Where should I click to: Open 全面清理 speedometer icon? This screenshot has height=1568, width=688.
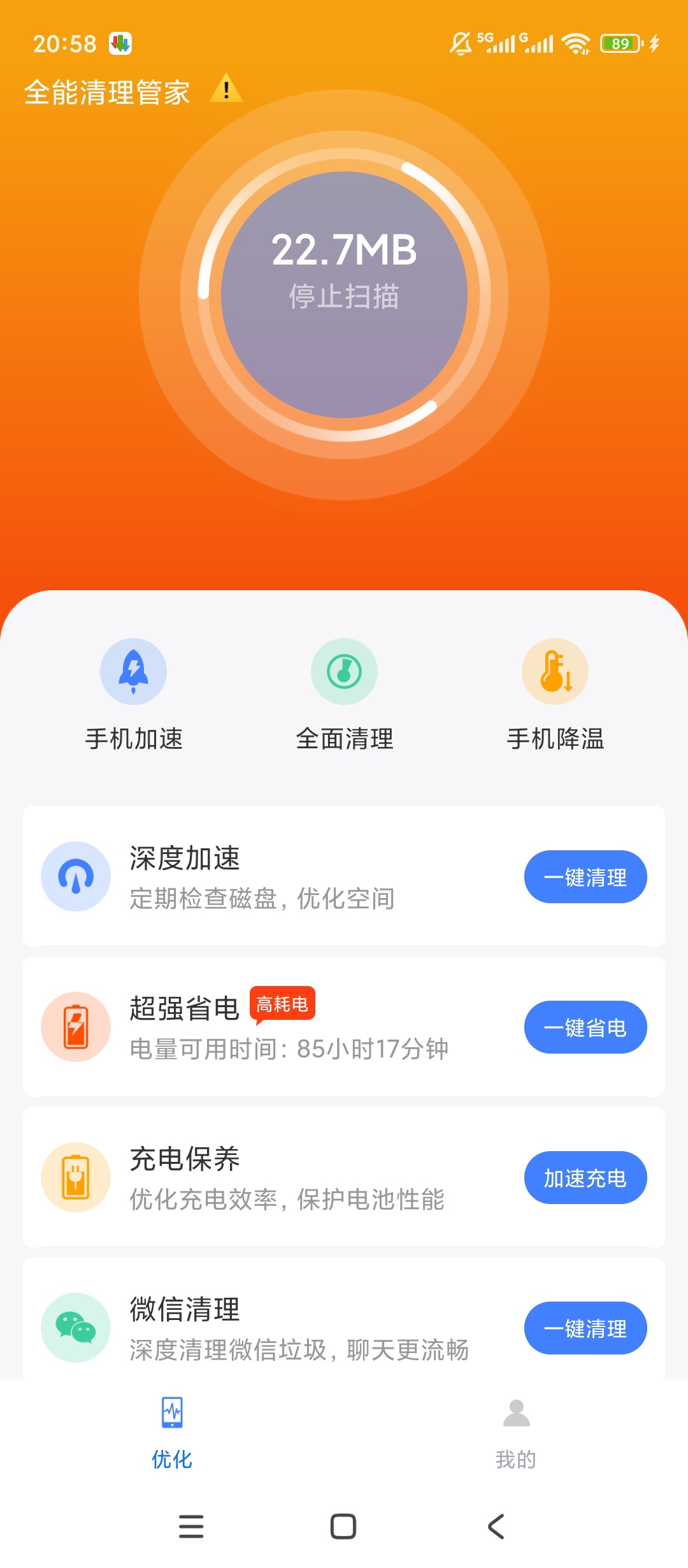pyautogui.click(x=344, y=671)
